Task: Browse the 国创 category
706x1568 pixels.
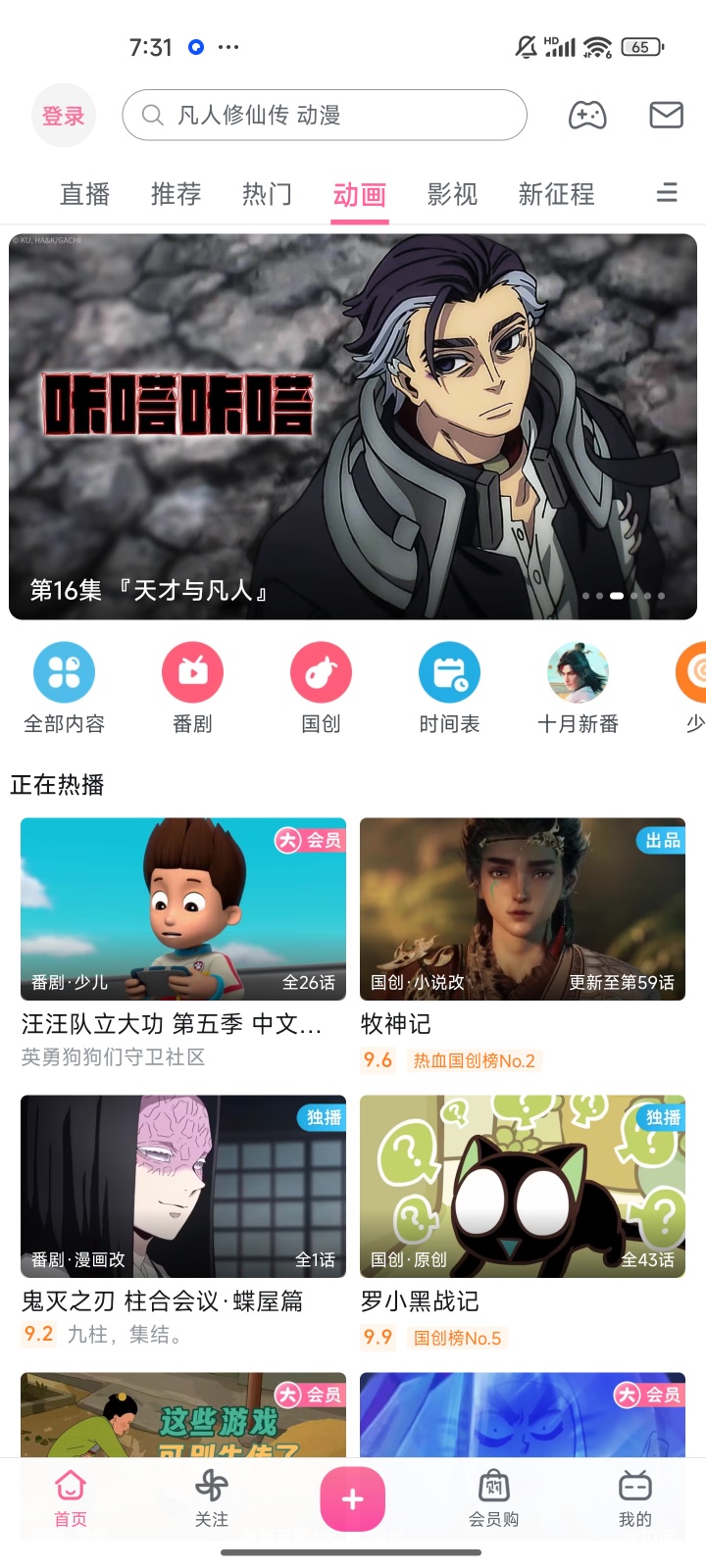Action: tap(321, 687)
